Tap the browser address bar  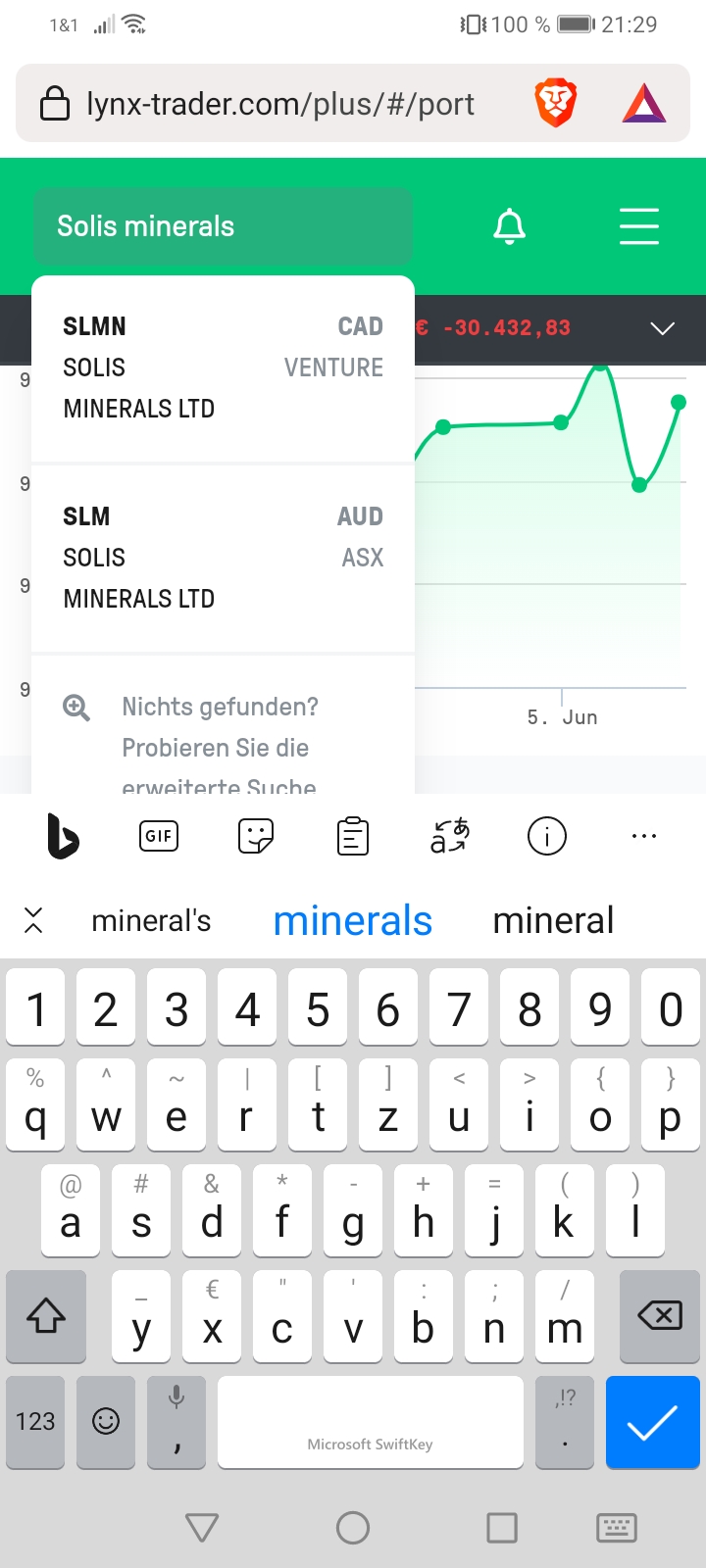279,104
